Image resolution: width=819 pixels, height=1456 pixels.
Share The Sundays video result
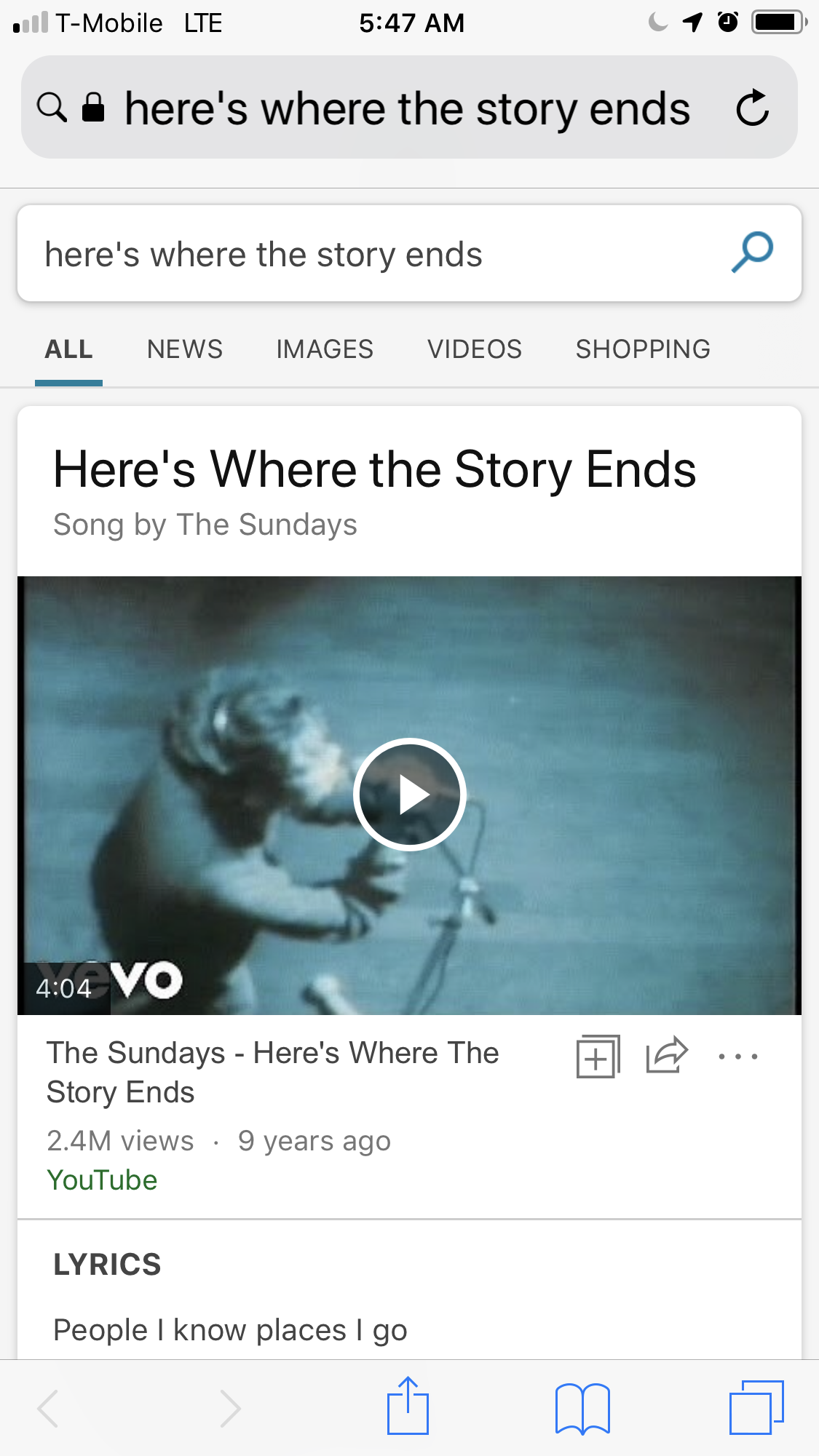click(x=666, y=1055)
